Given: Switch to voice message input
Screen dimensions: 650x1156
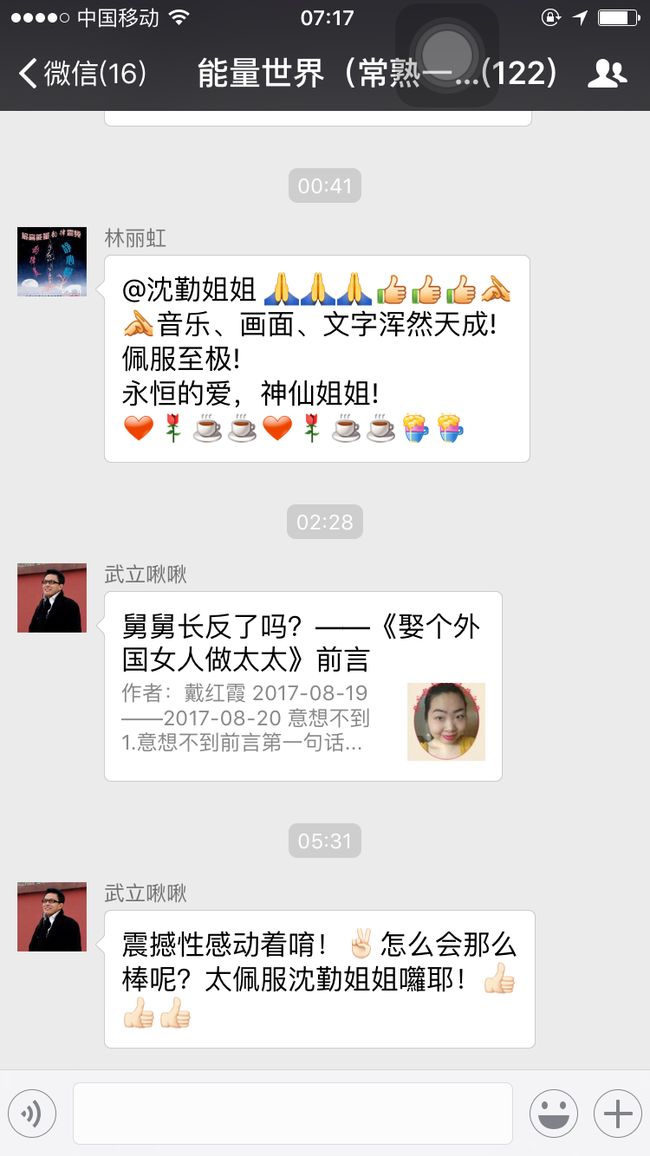Looking at the screenshot, I should pos(32,1113).
